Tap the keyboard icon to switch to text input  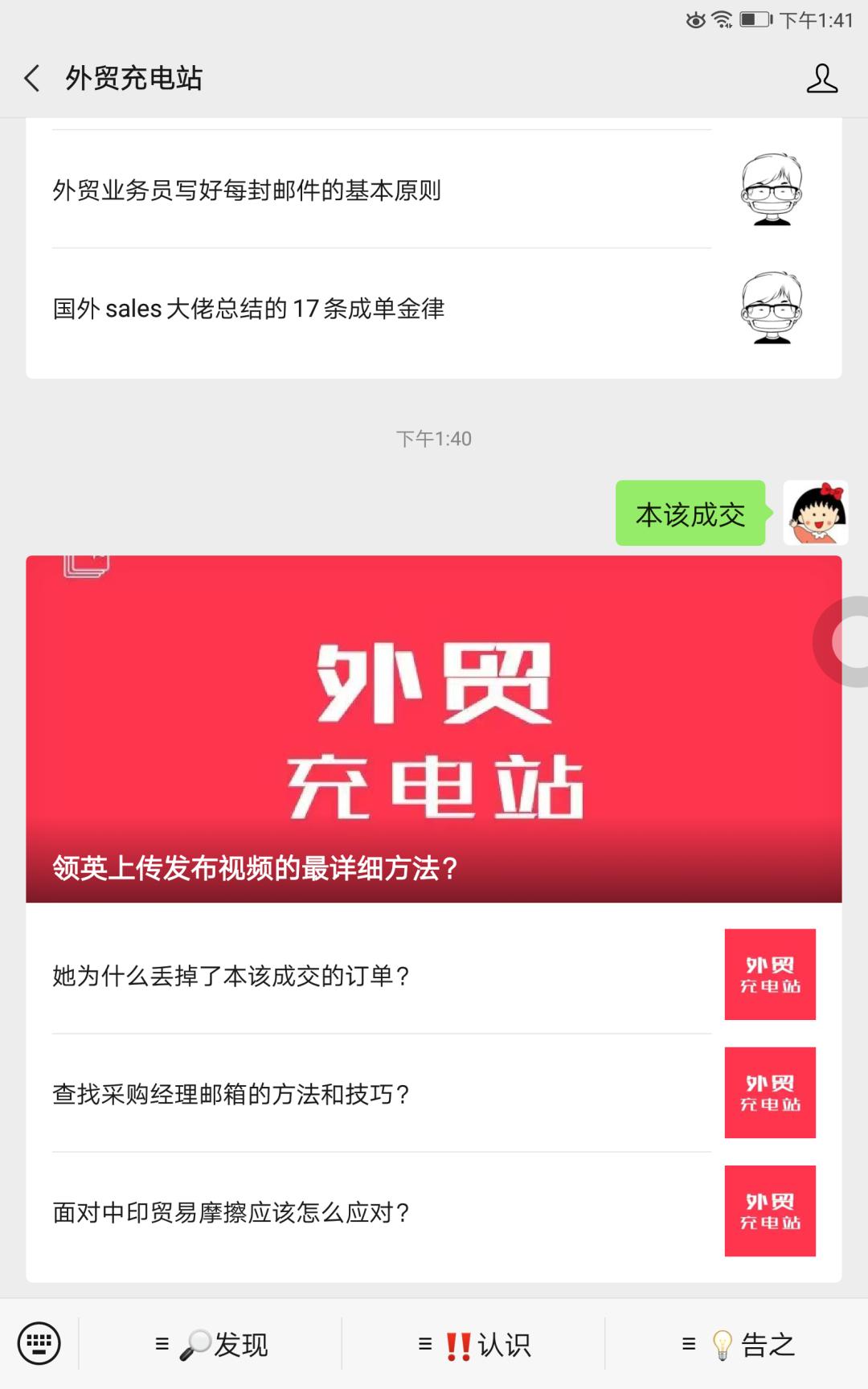[x=39, y=1342]
